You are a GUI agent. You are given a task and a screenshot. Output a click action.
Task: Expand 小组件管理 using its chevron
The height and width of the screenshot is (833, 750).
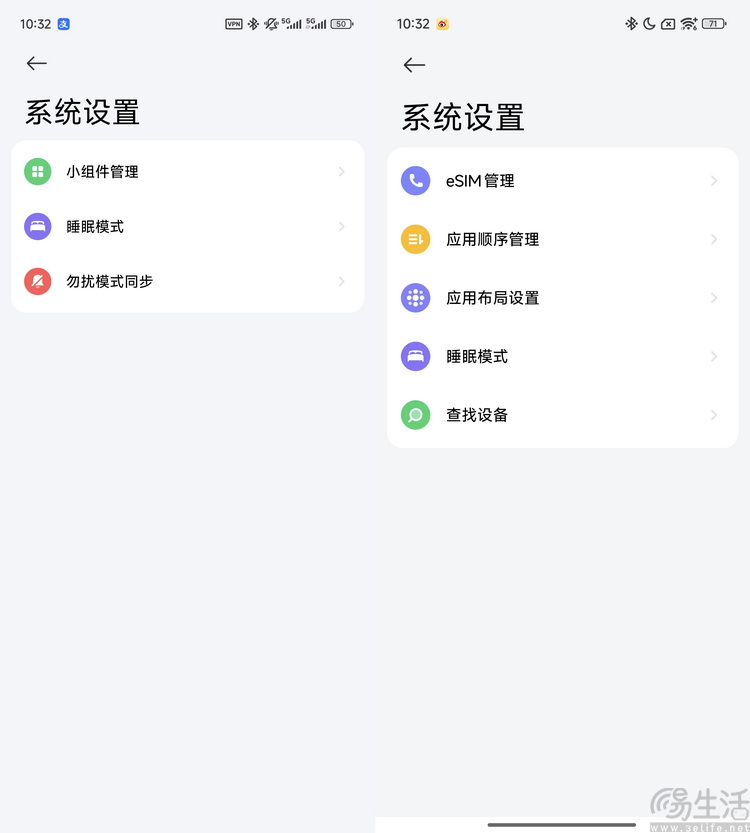[x=341, y=171]
